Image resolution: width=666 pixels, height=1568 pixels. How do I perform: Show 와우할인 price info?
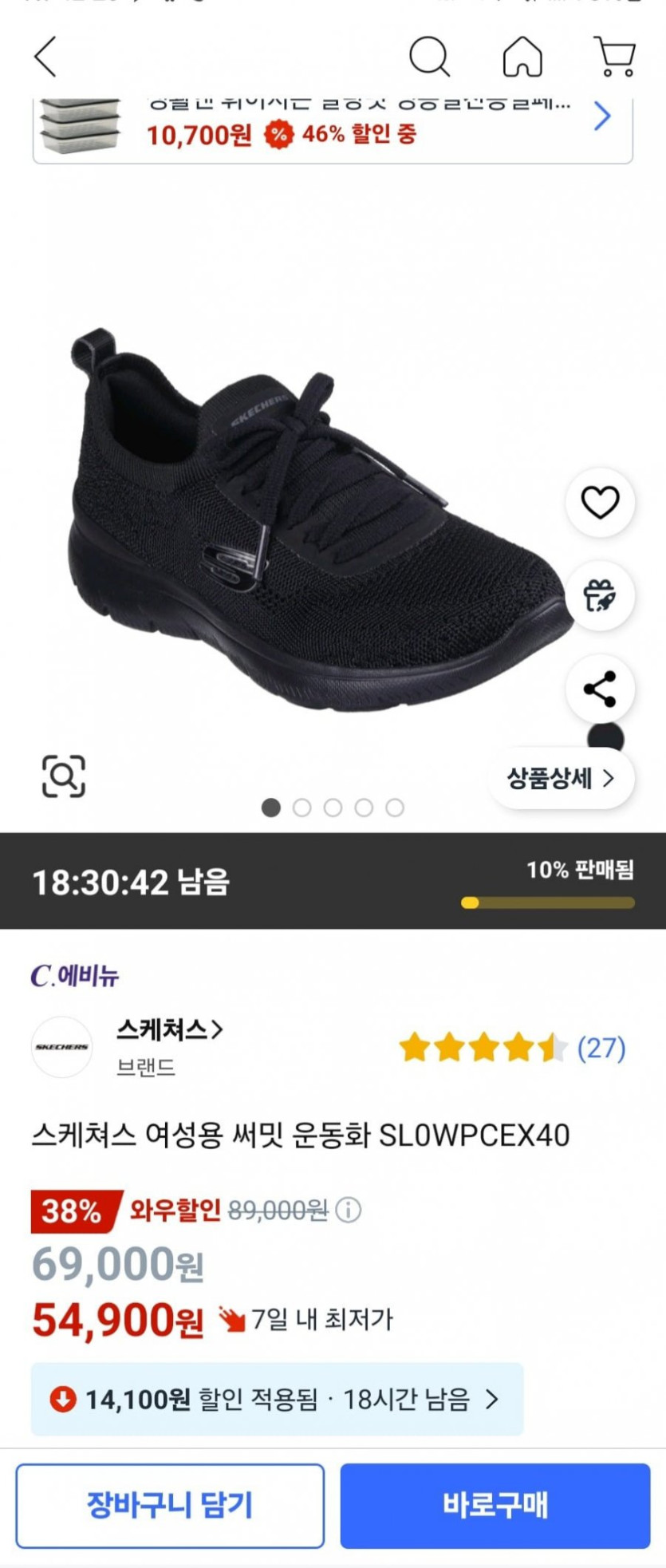349,1211
